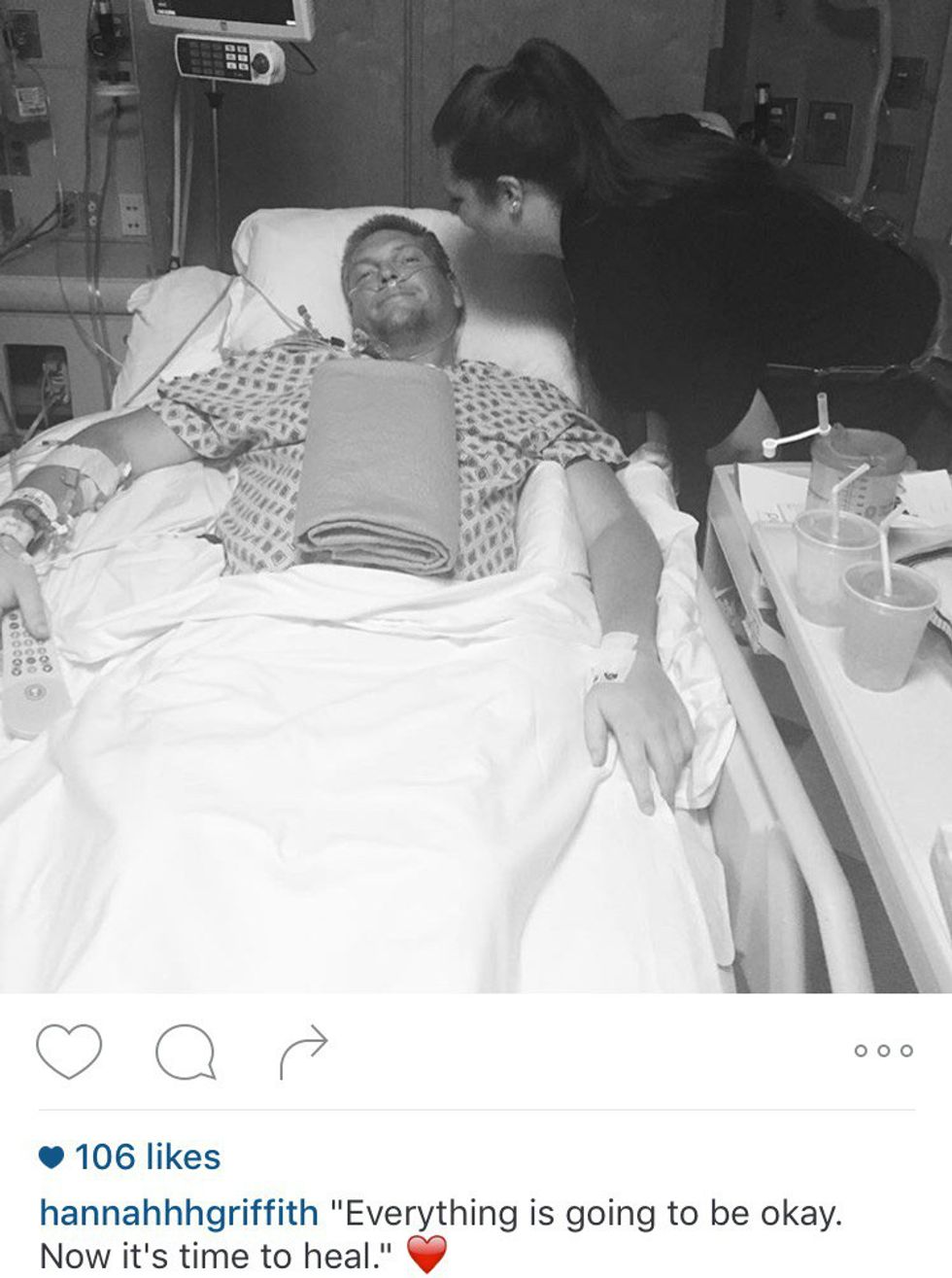Open the three-dot overflow menu
The height and width of the screenshot is (1278, 952).
pyautogui.click(x=883, y=1051)
